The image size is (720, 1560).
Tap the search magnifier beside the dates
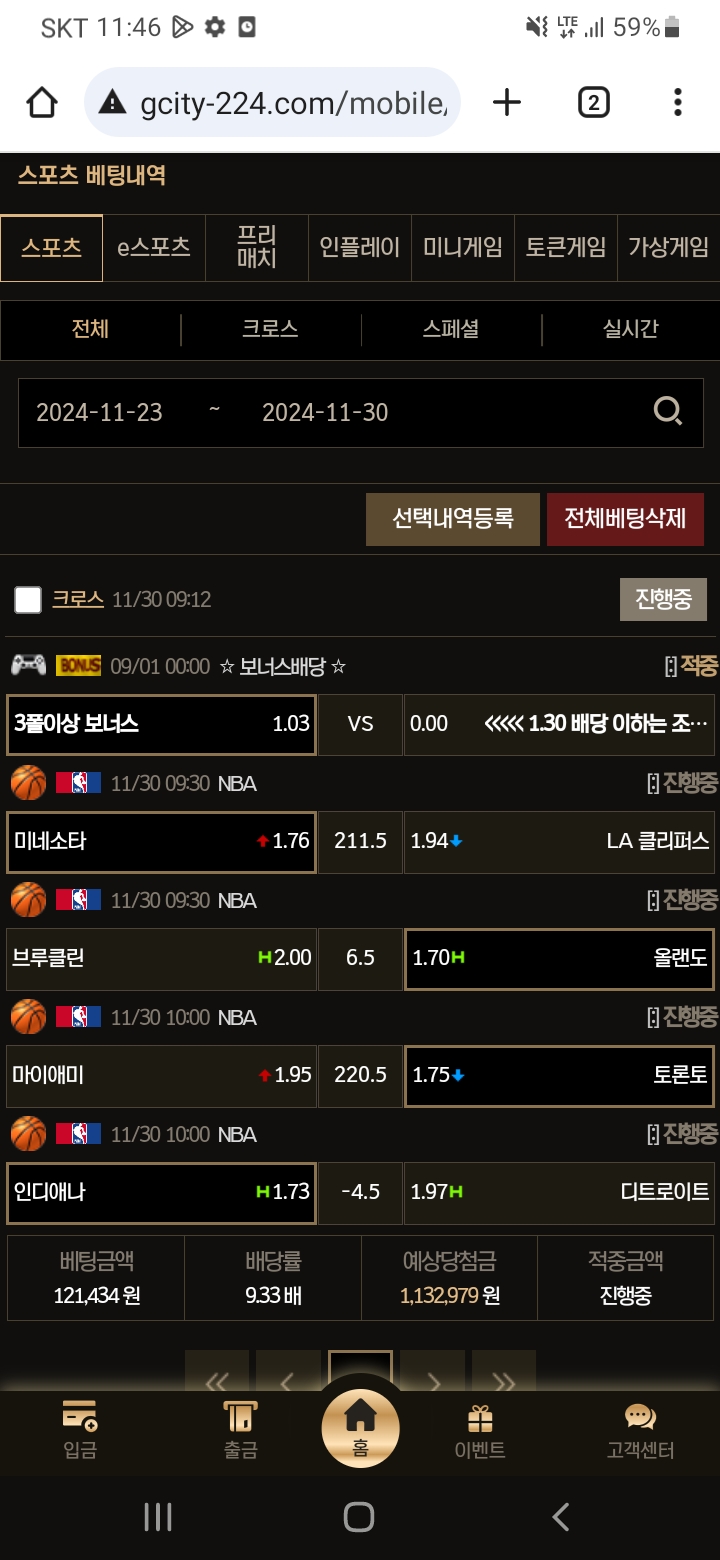point(667,411)
